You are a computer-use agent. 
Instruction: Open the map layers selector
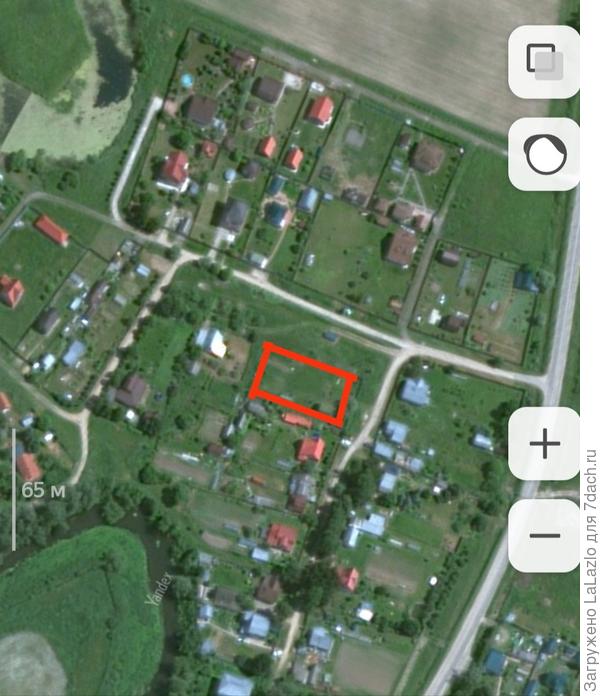coord(545,62)
